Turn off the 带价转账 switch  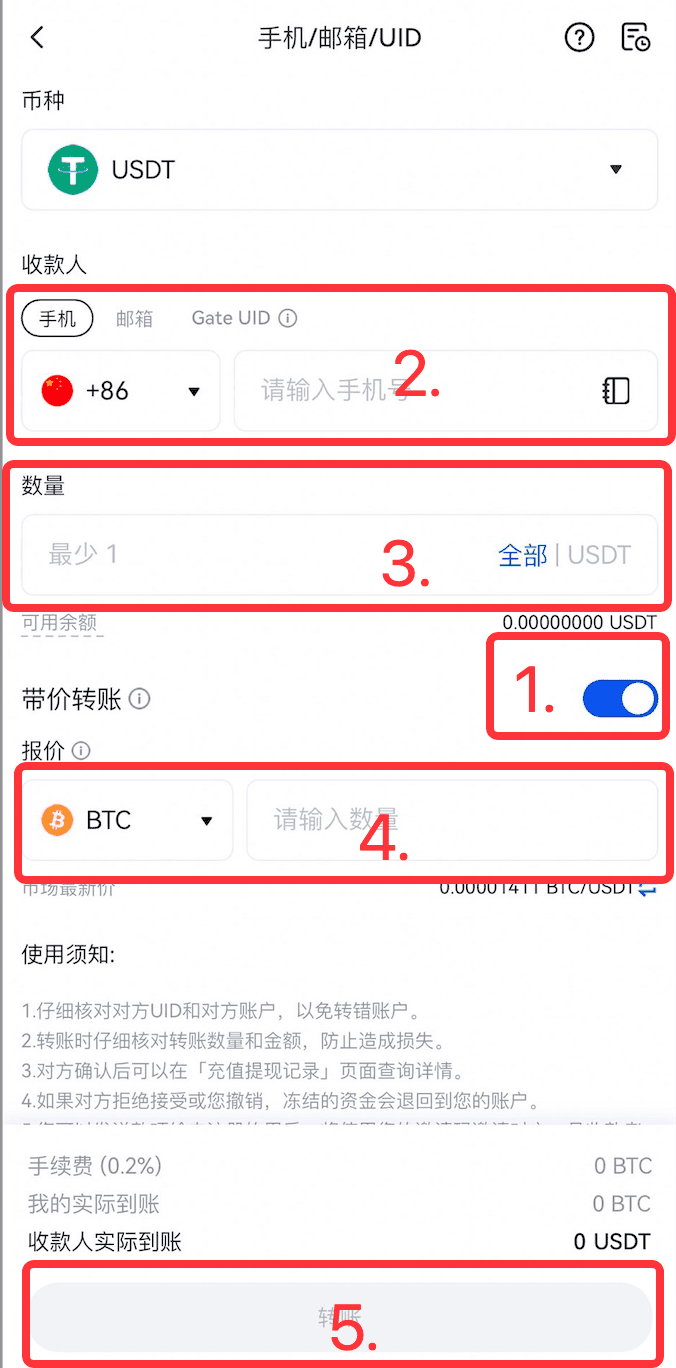(620, 699)
